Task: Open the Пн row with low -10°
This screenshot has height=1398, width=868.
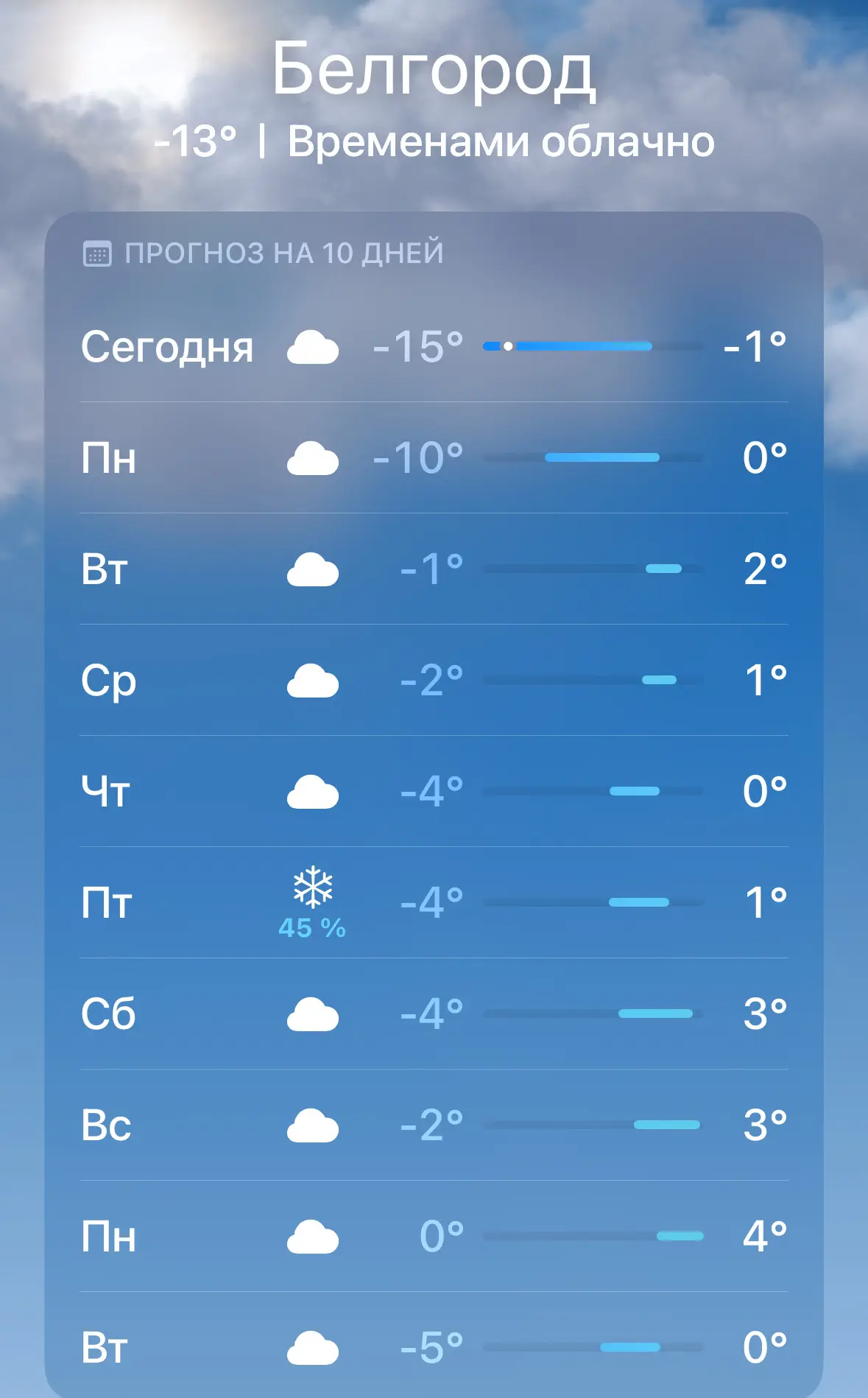Action: point(434,457)
